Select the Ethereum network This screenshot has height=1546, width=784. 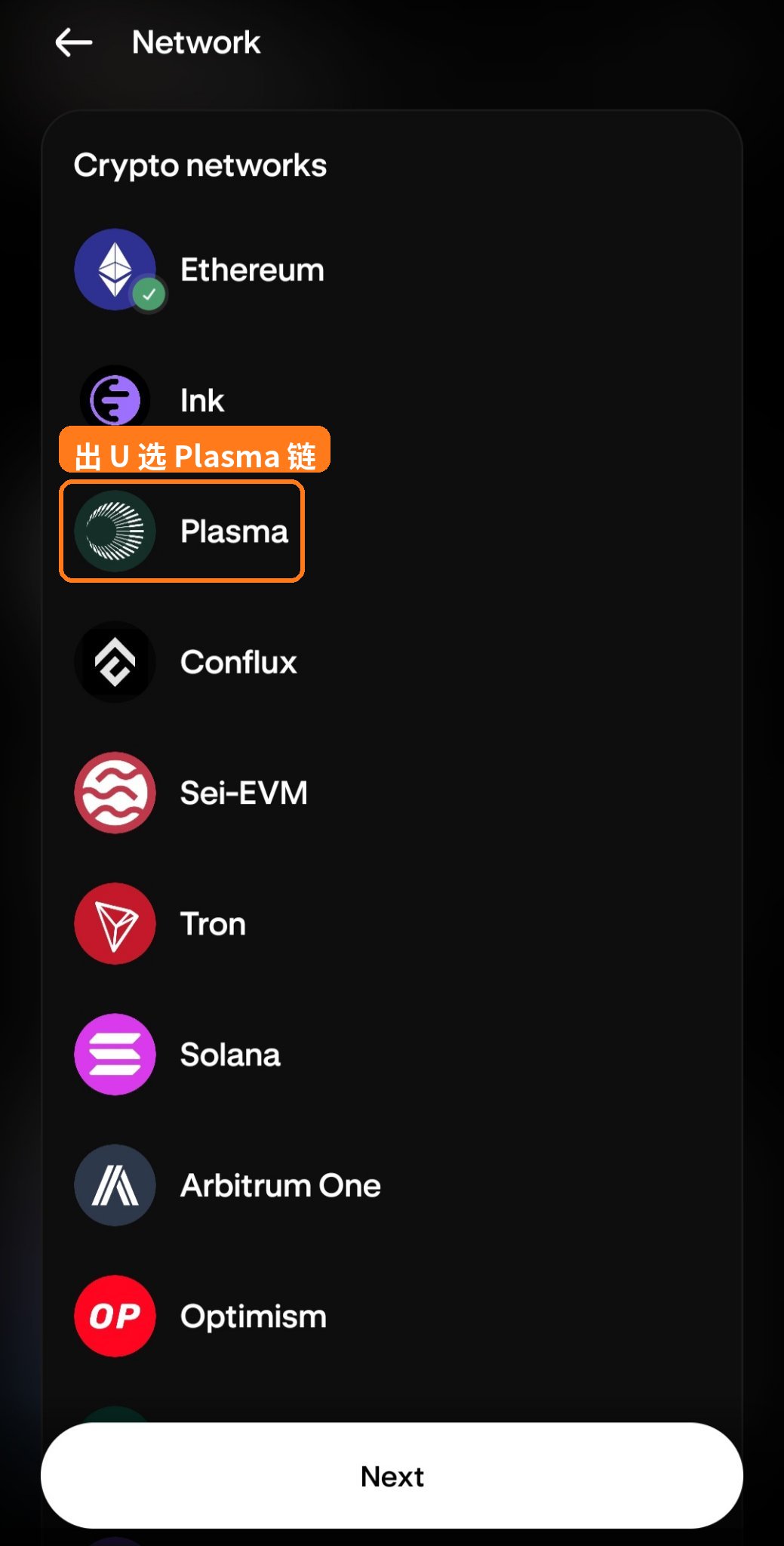point(392,270)
